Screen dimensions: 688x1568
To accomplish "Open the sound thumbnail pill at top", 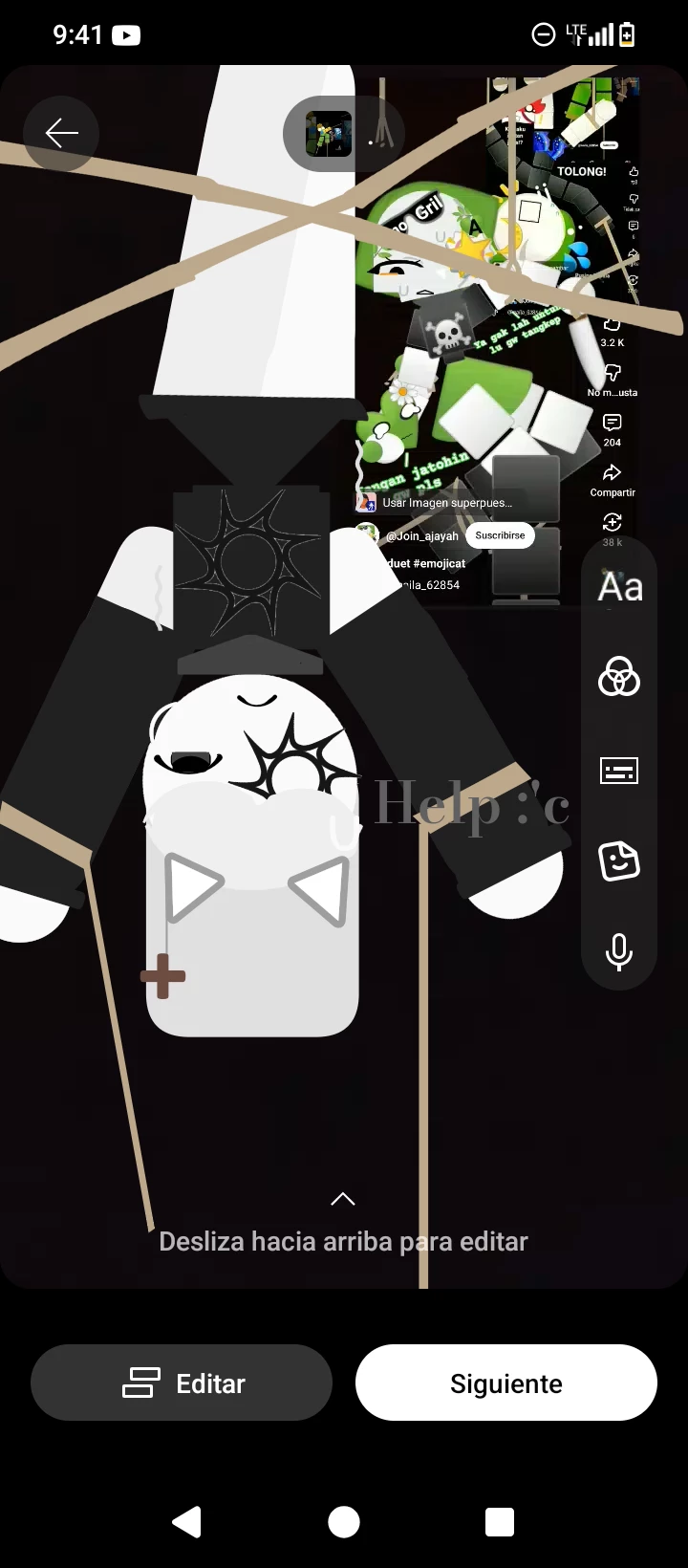I will click(x=343, y=134).
